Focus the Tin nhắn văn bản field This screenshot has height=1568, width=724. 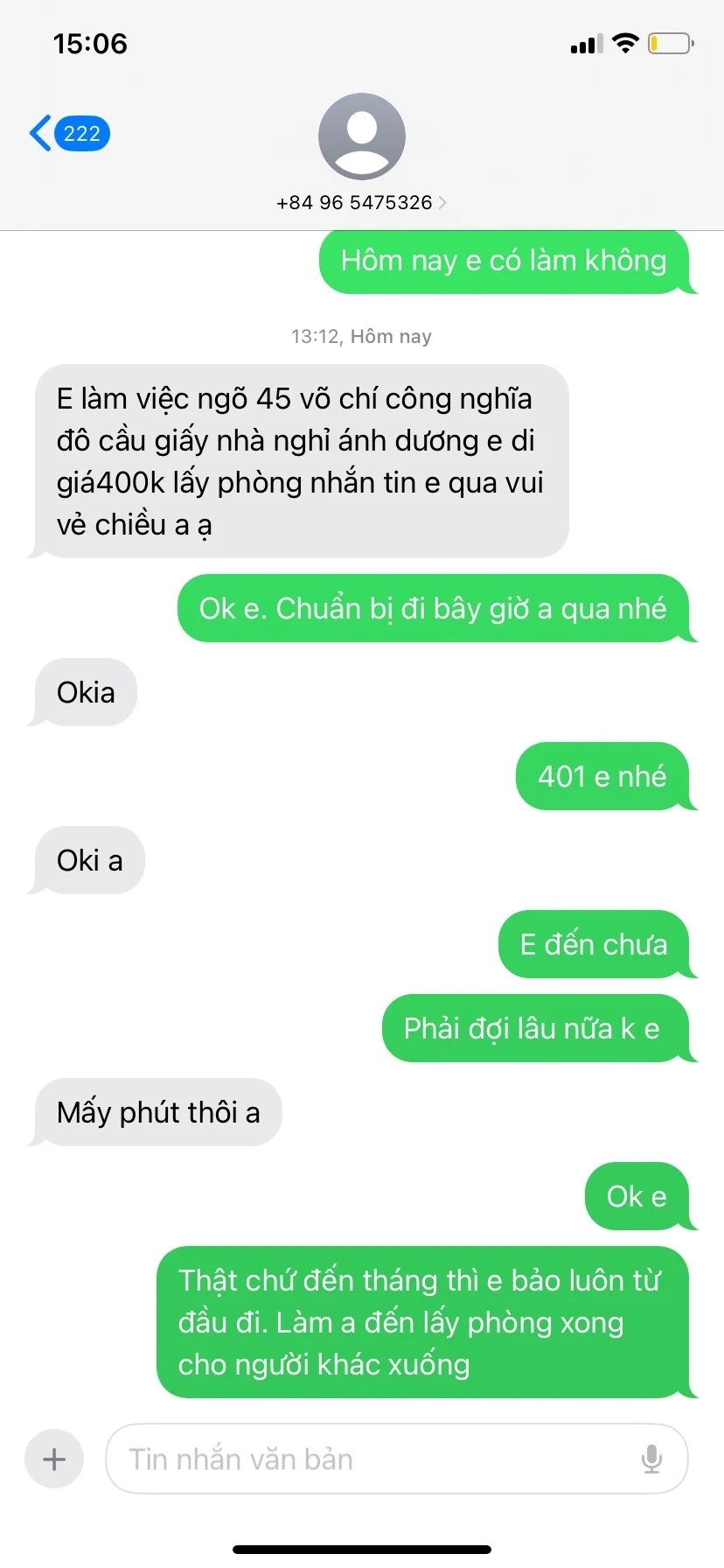point(376,1459)
